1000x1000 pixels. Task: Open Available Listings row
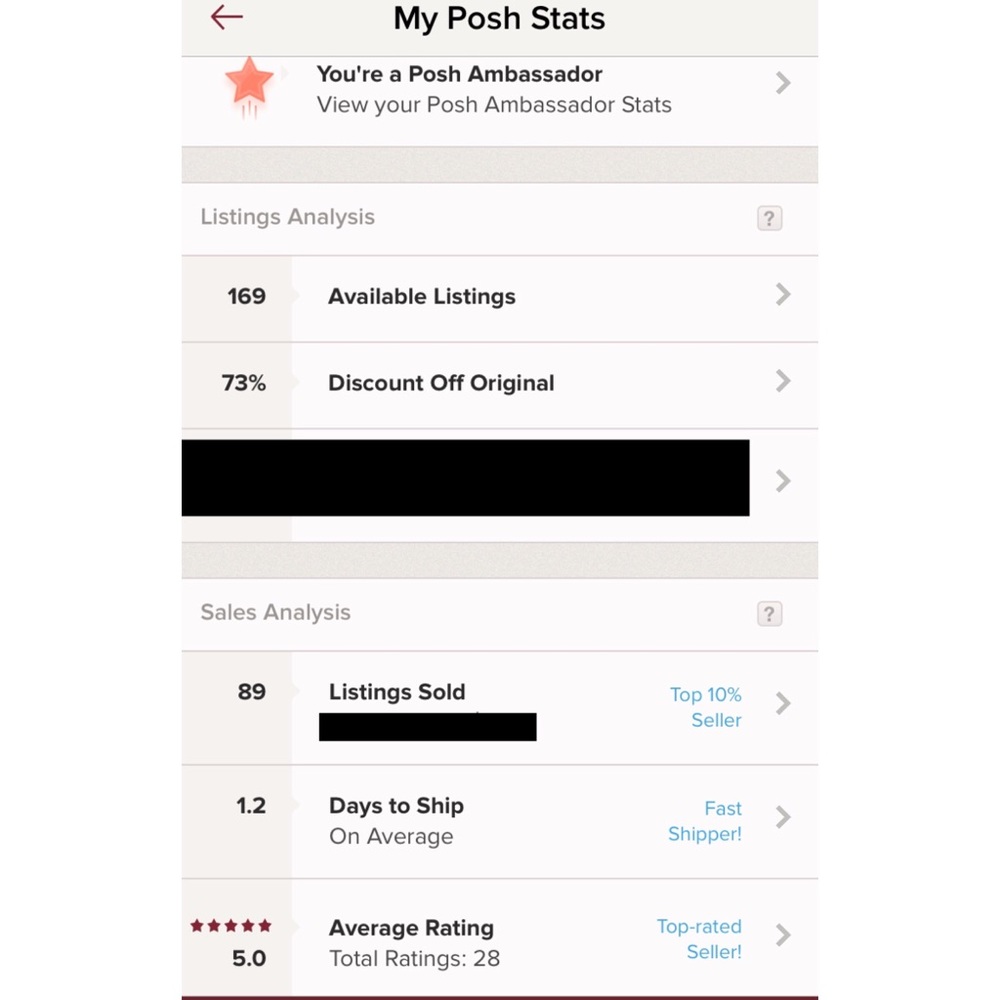click(x=499, y=299)
